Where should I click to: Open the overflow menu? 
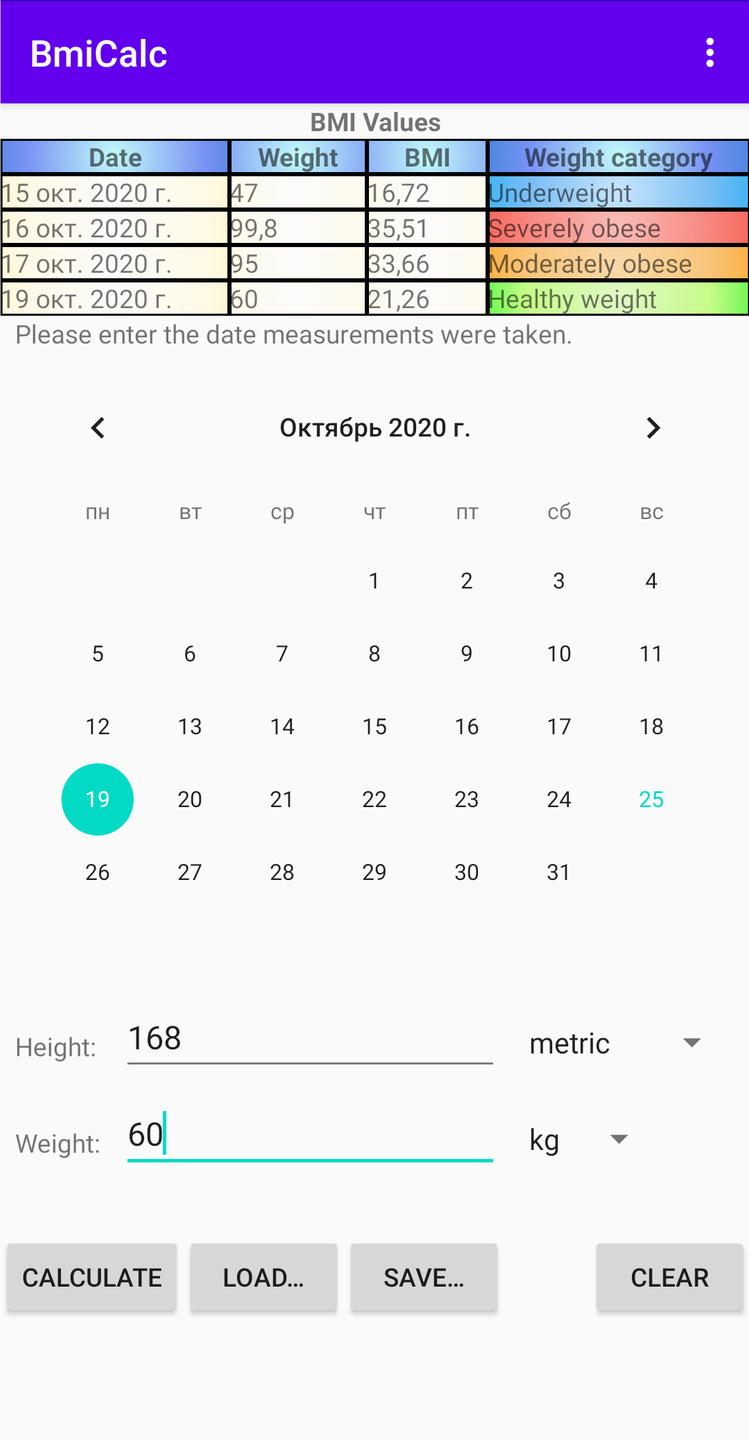click(709, 53)
